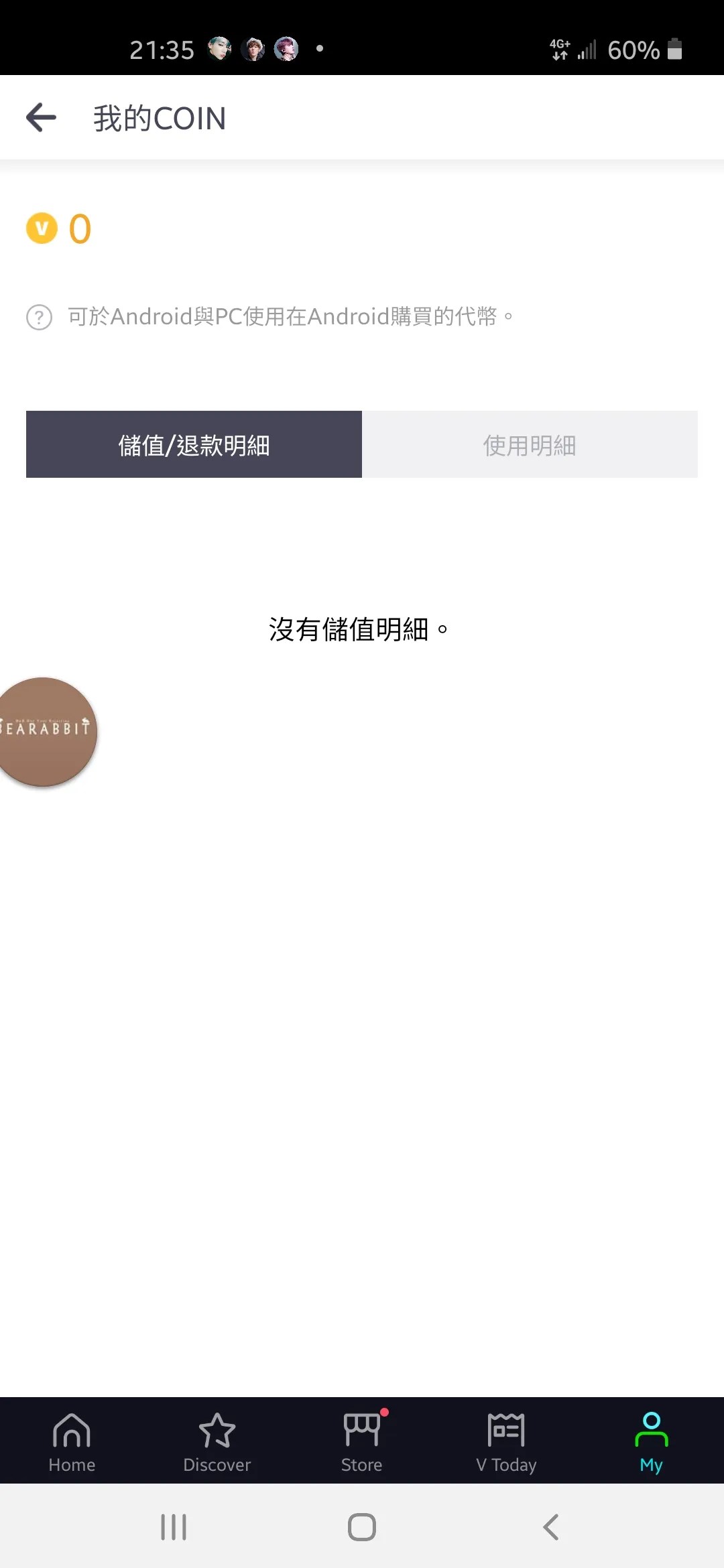Open the floating BEARABBIT bubble
The width and height of the screenshot is (724, 1568).
[46, 731]
